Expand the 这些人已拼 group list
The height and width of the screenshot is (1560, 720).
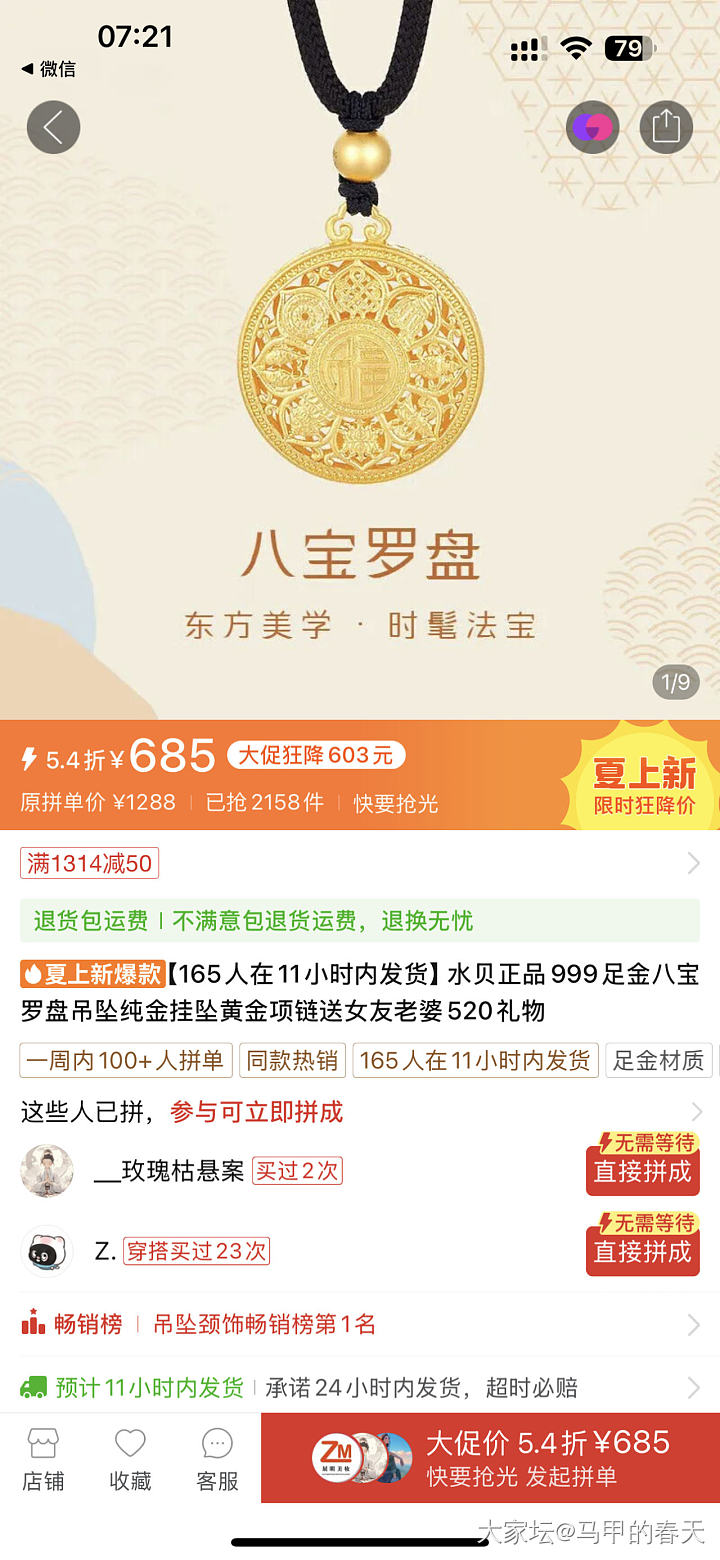coord(696,1111)
